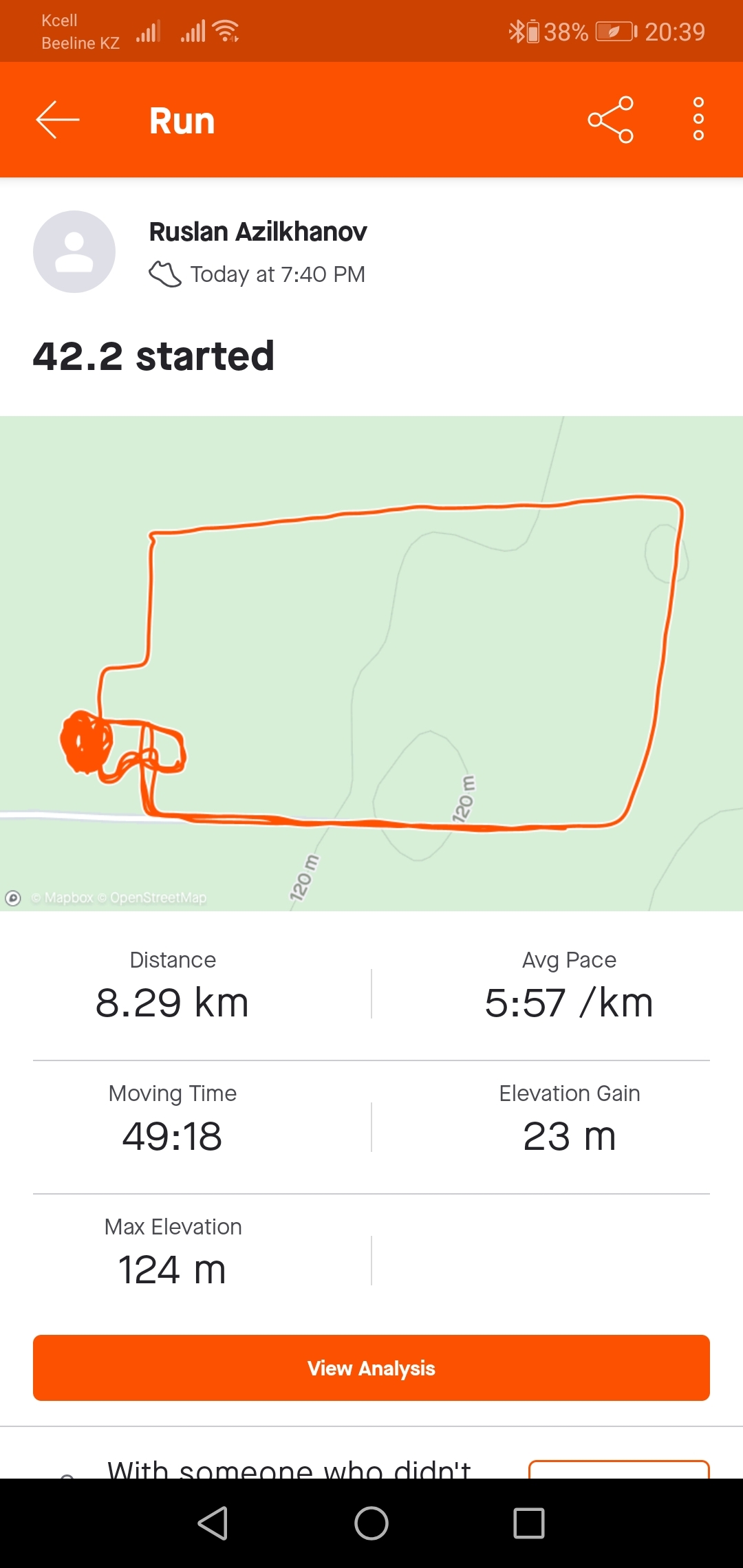Share this run activity
The width and height of the screenshot is (743, 1568).
(610, 120)
